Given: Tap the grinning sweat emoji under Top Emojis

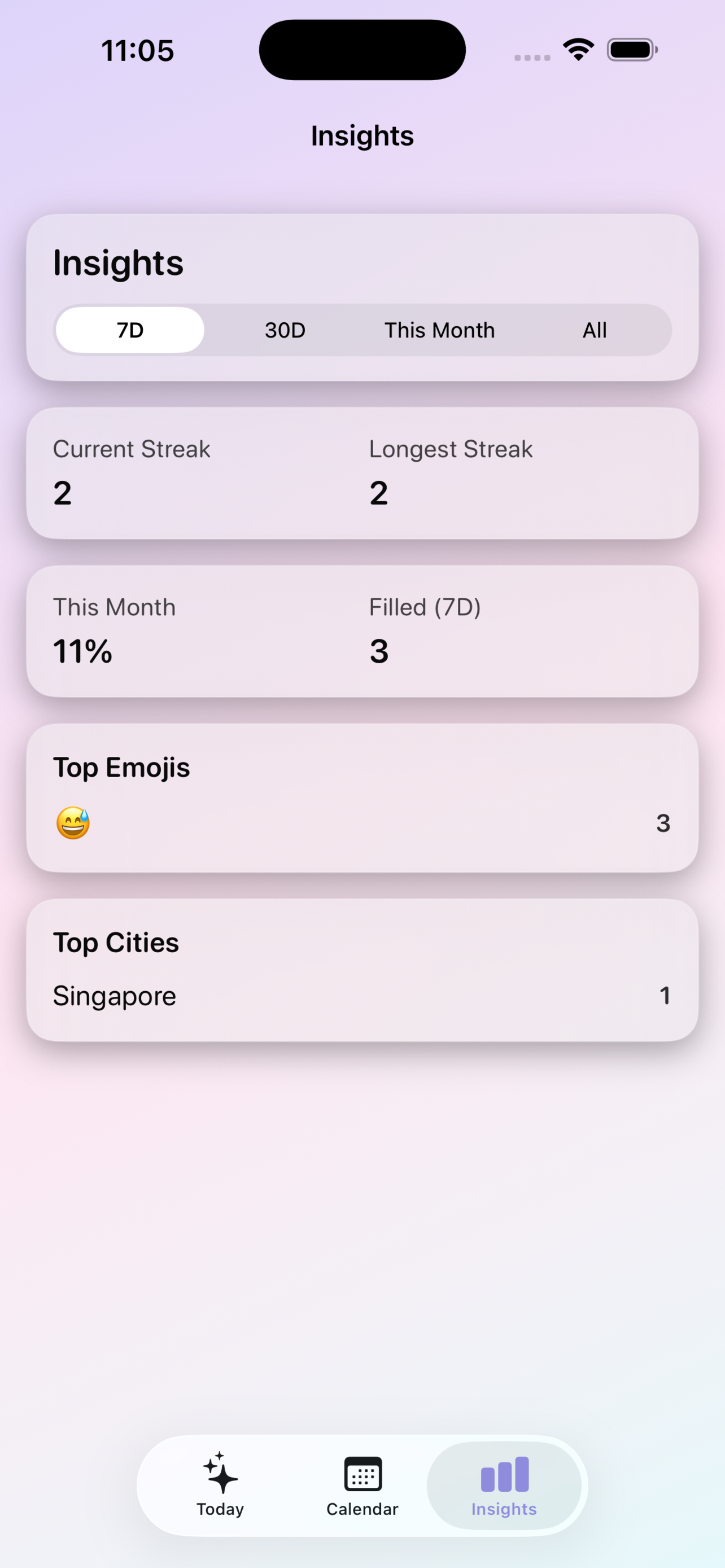Looking at the screenshot, I should tap(71, 823).
